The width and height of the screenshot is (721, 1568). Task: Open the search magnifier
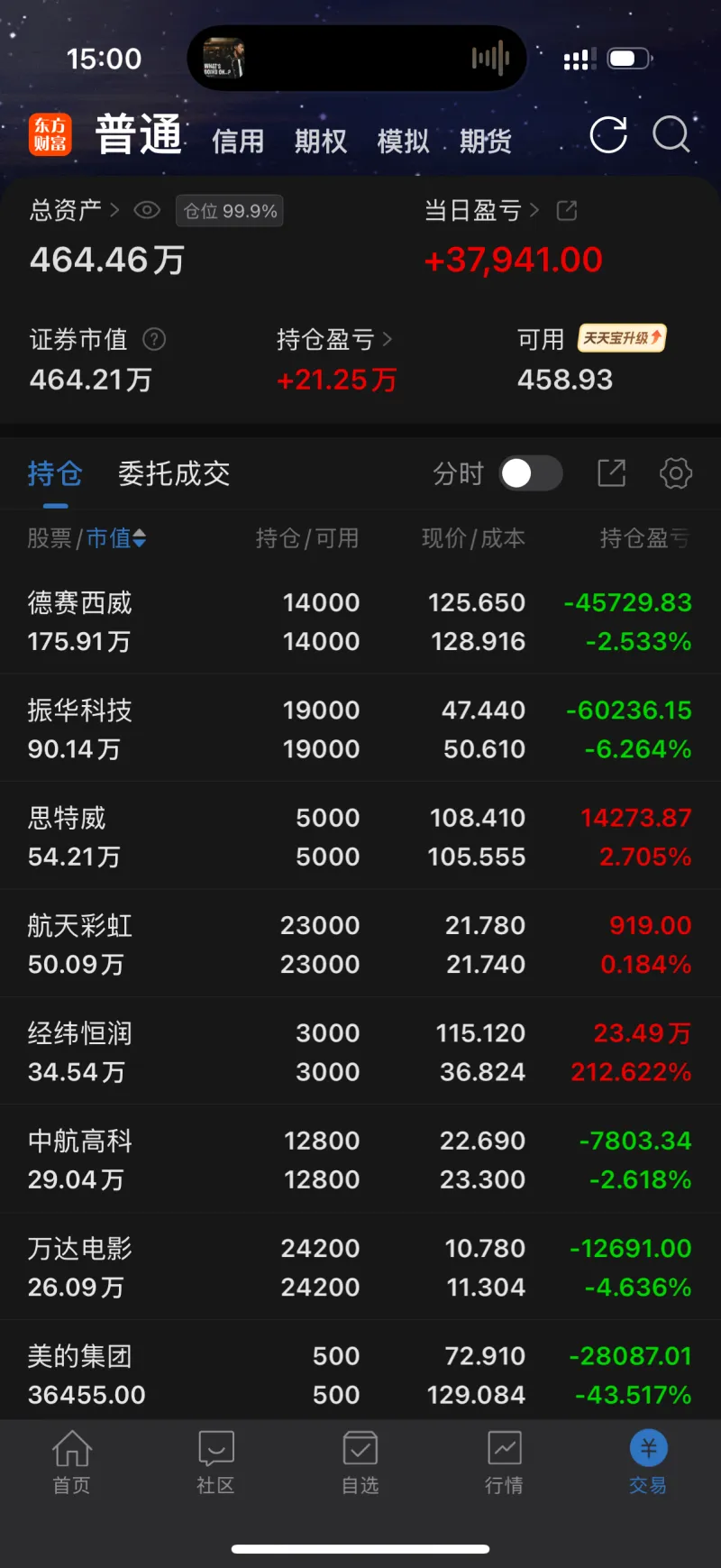click(x=671, y=135)
